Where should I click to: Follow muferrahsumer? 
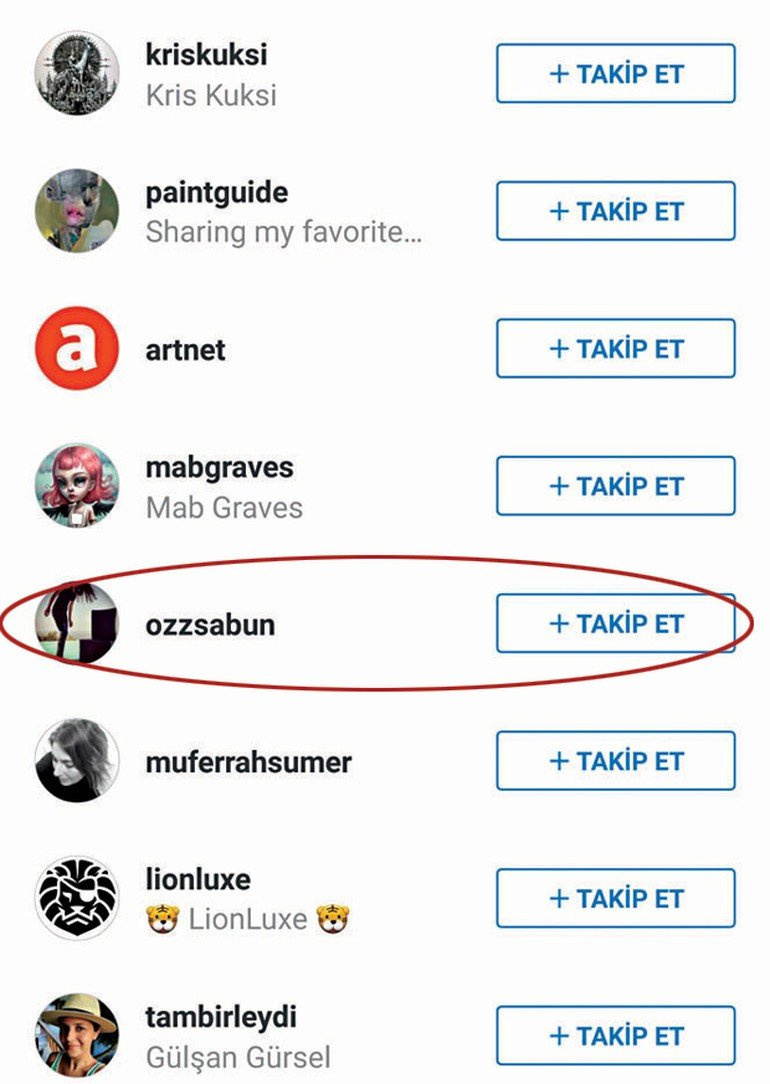615,761
